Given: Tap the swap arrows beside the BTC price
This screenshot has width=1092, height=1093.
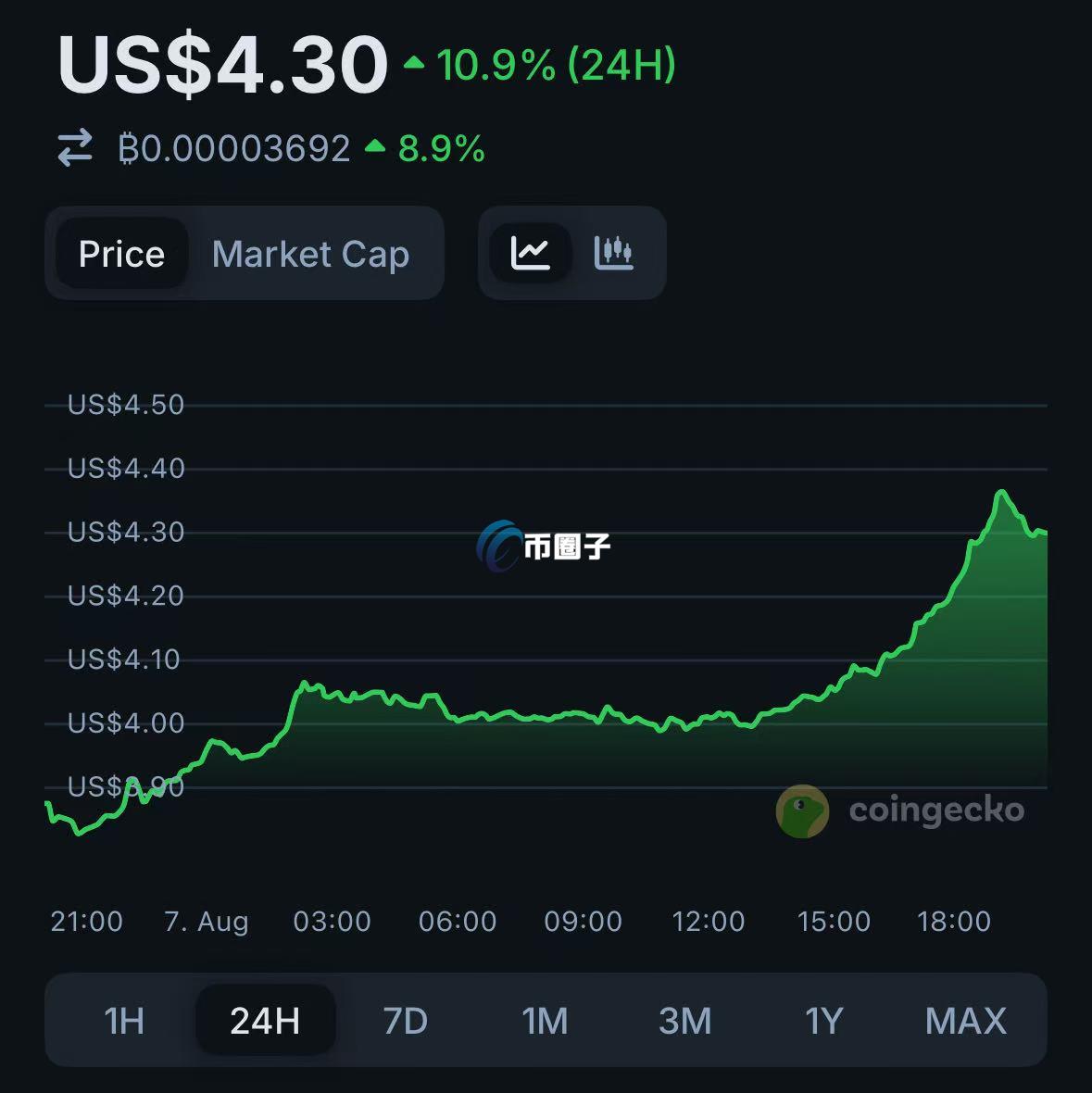Looking at the screenshot, I should [x=75, y=148].
